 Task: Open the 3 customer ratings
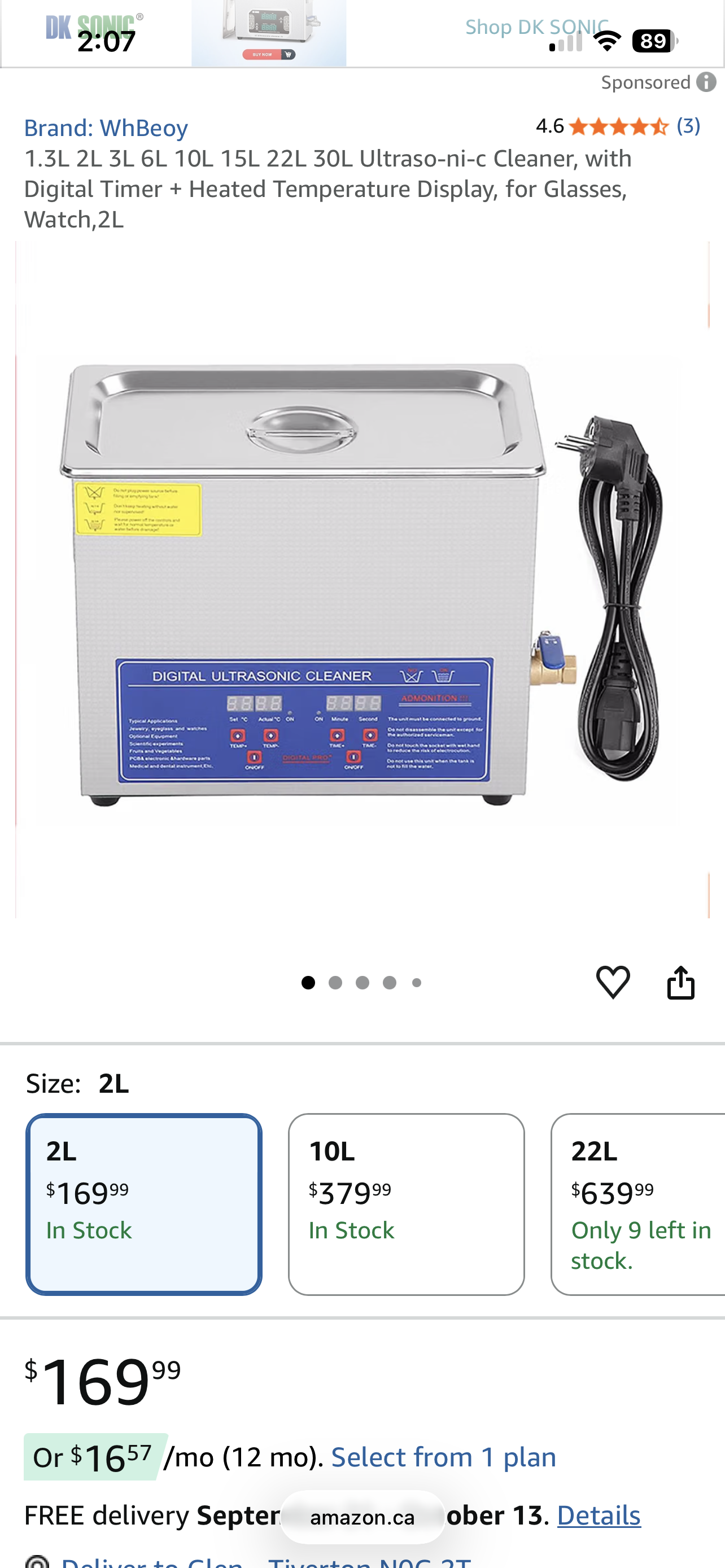688,126
